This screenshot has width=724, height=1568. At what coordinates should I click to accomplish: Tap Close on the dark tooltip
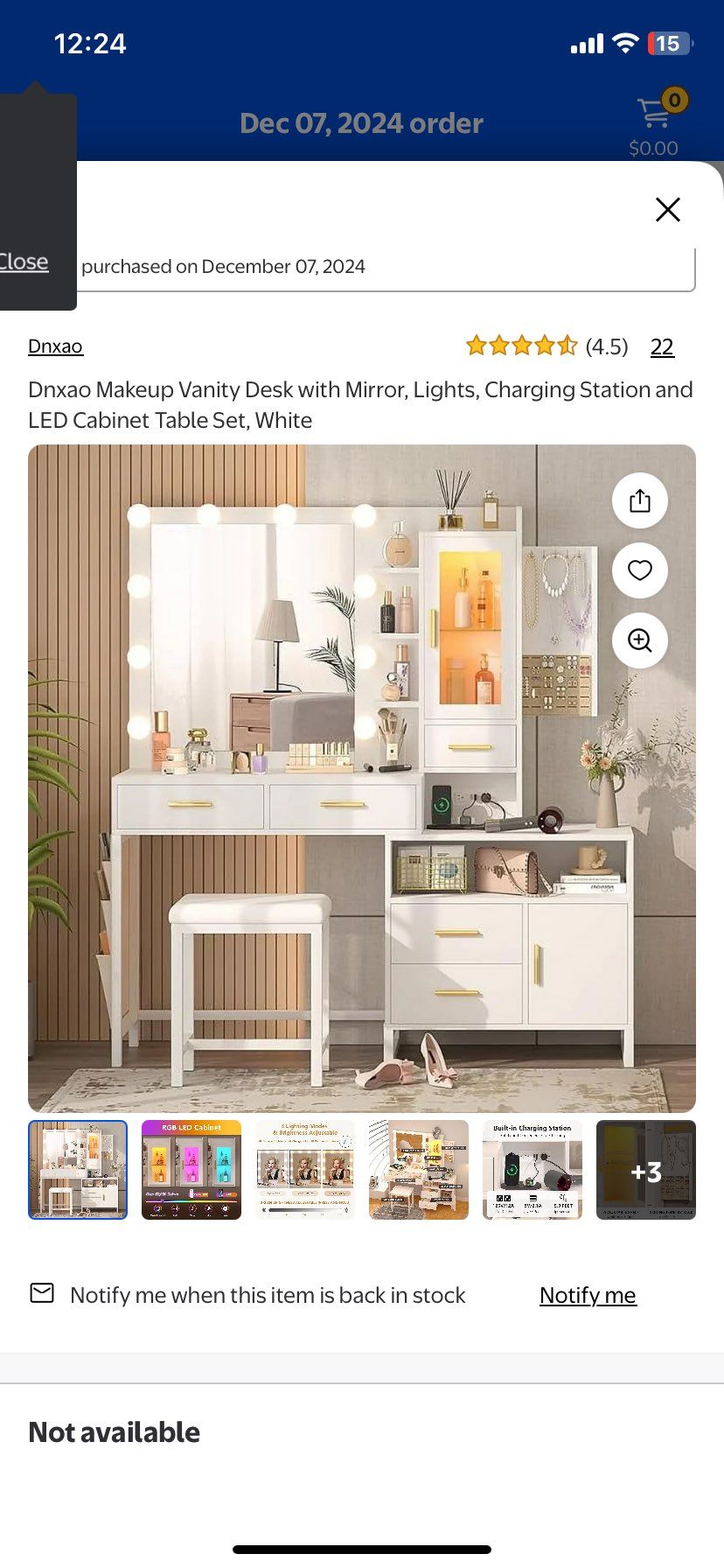24,262
